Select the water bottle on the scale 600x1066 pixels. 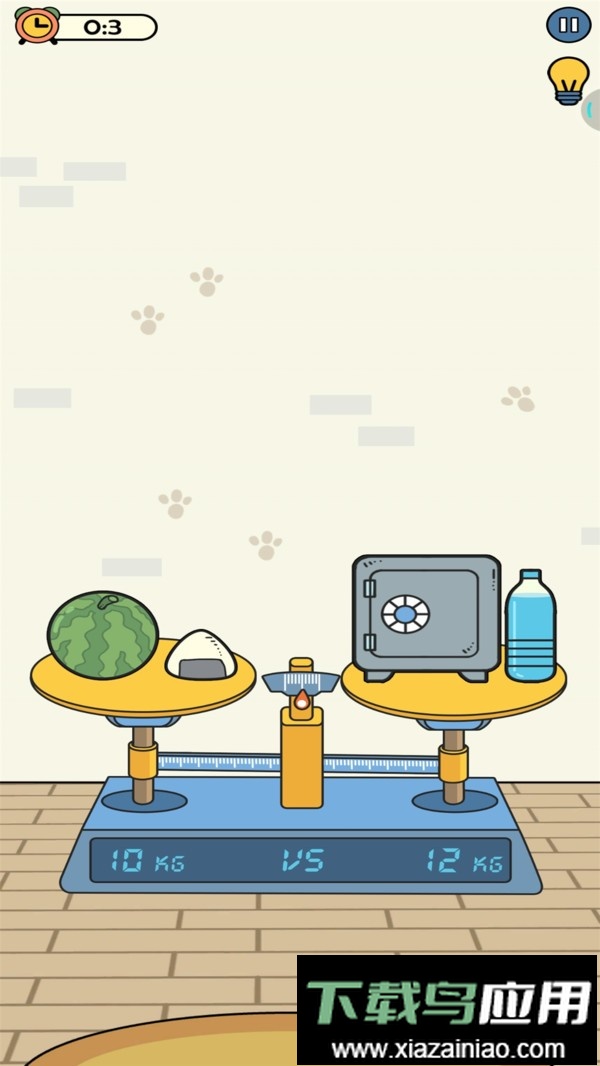pyautogui.click(x=530, y=626)
